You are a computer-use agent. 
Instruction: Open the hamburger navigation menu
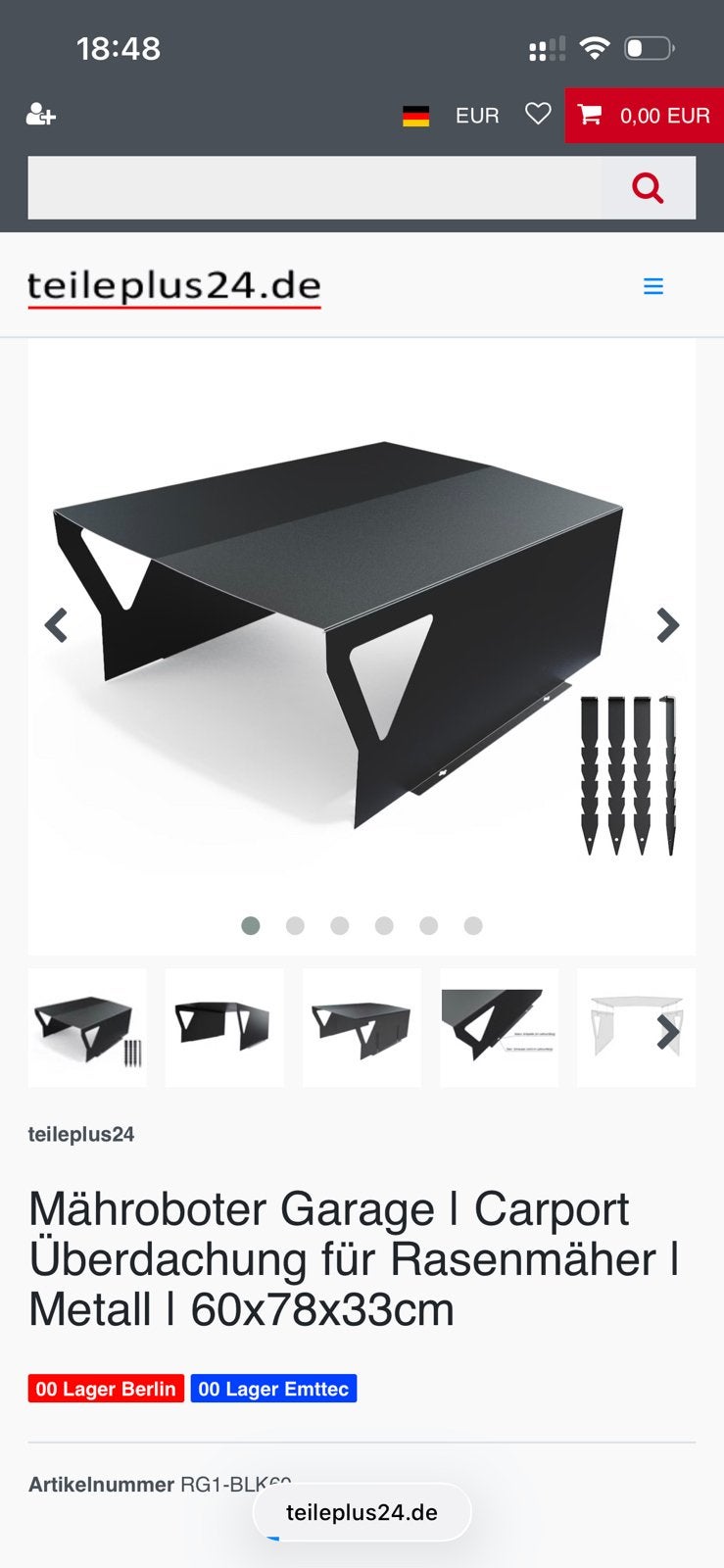[653, 286]
